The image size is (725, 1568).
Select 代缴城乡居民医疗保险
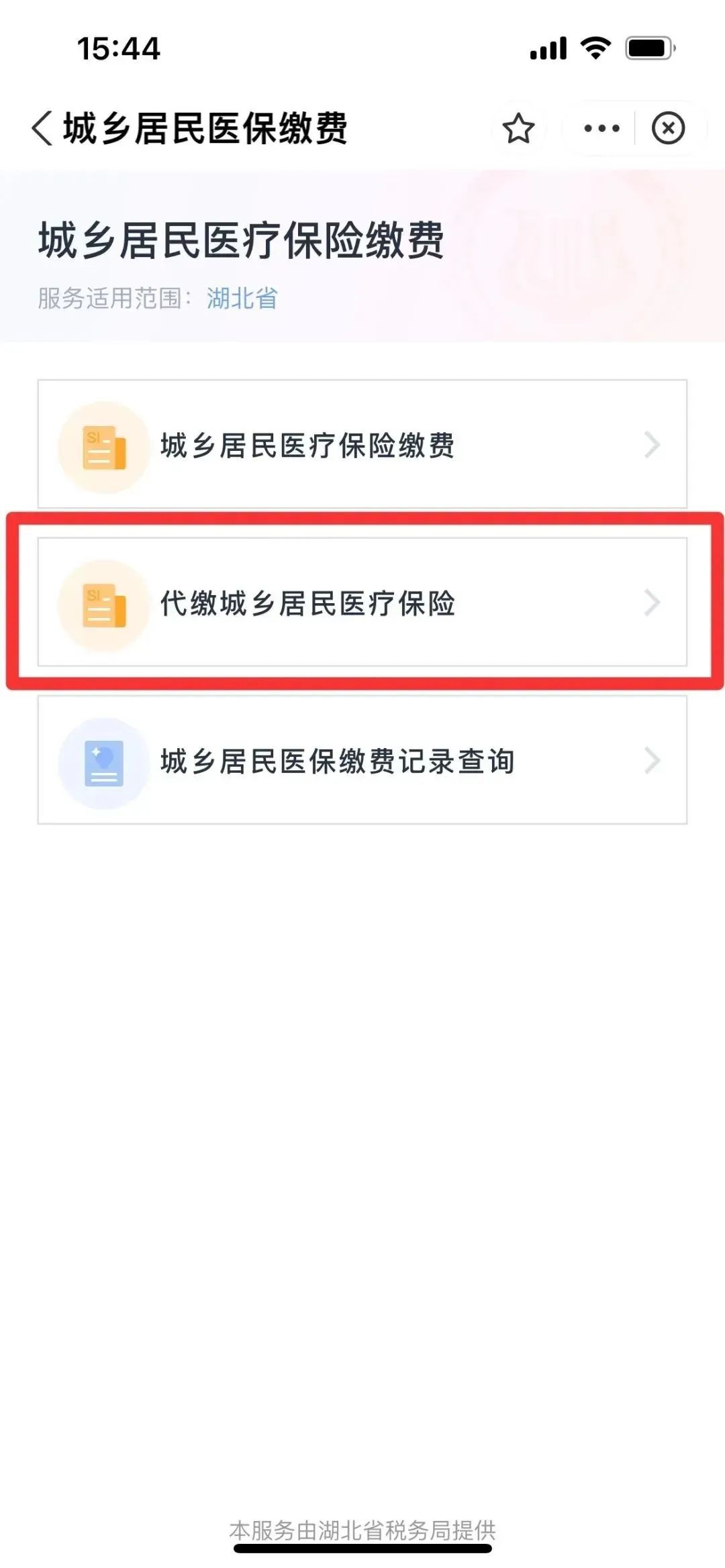362,602
